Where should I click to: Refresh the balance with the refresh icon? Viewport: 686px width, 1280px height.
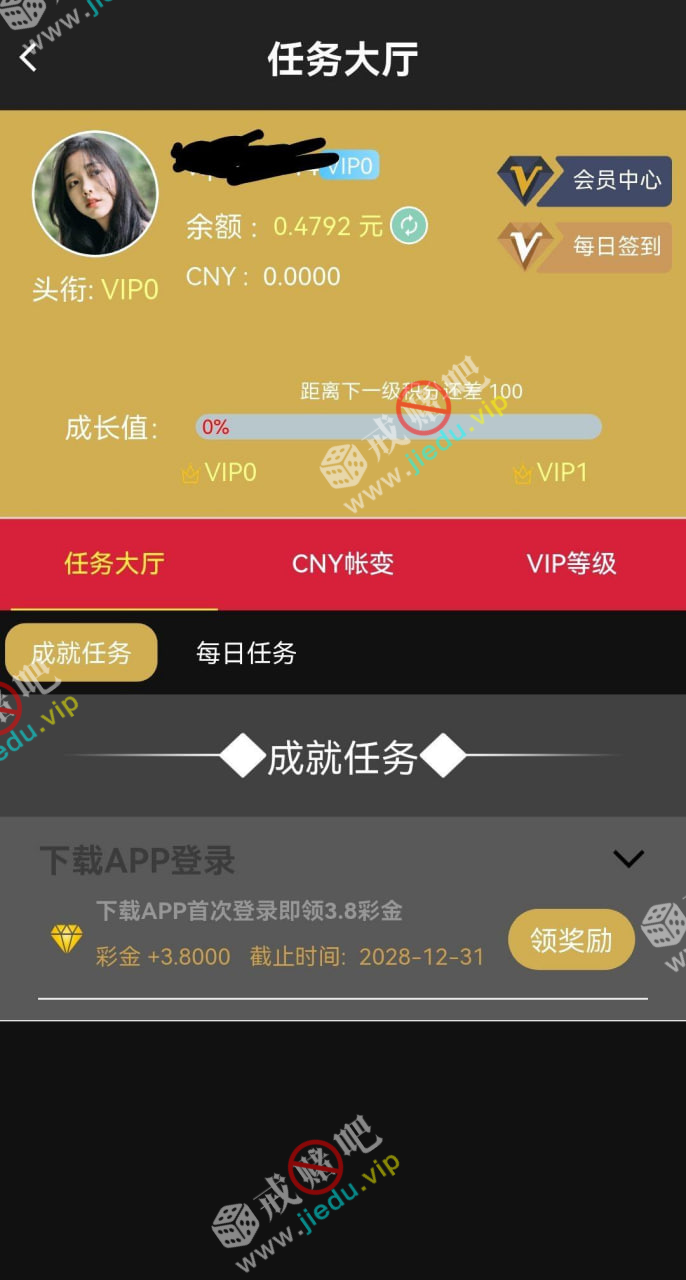[408, 226]
